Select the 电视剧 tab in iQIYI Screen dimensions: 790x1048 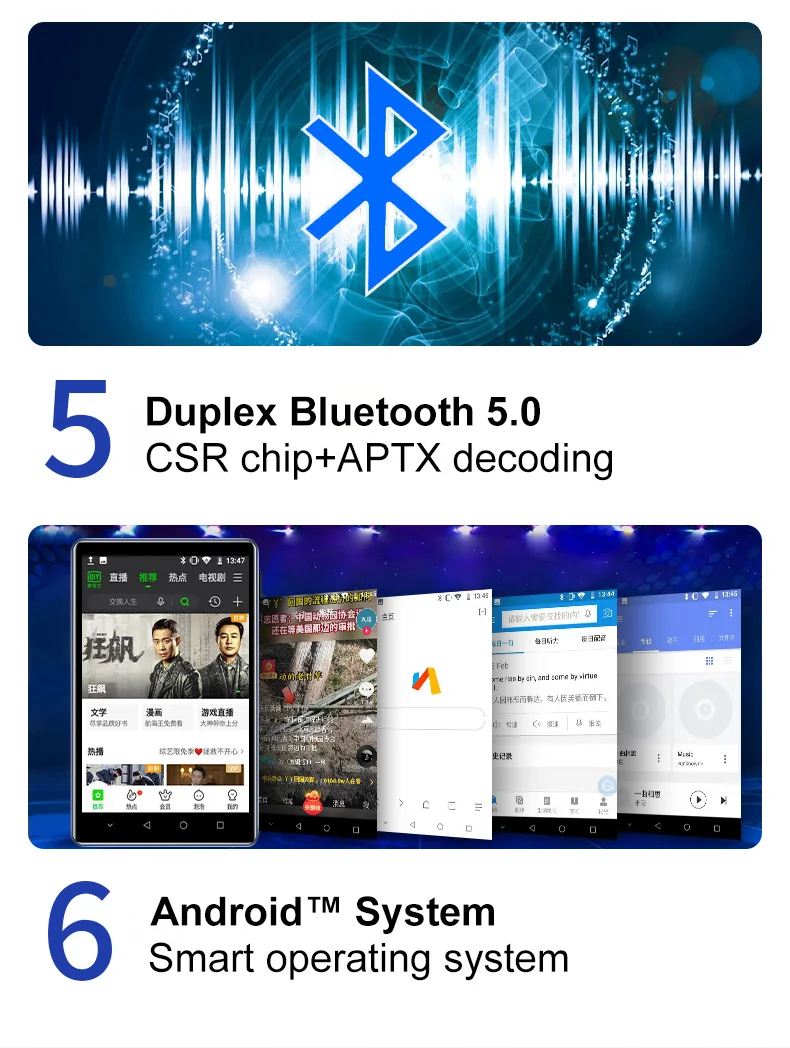pyautogui.click(x=212, y=578)
